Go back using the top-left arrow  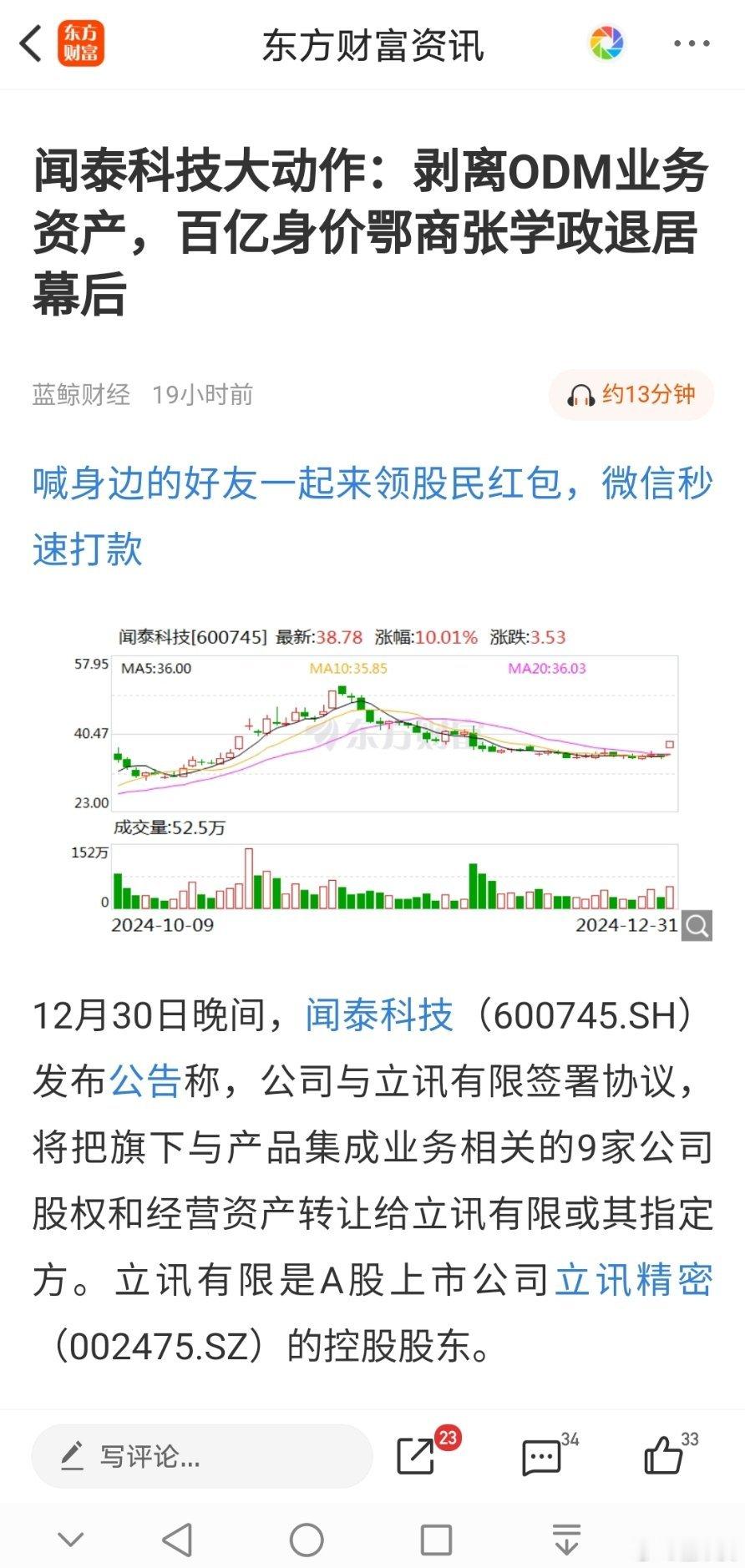tap(31, 43)
